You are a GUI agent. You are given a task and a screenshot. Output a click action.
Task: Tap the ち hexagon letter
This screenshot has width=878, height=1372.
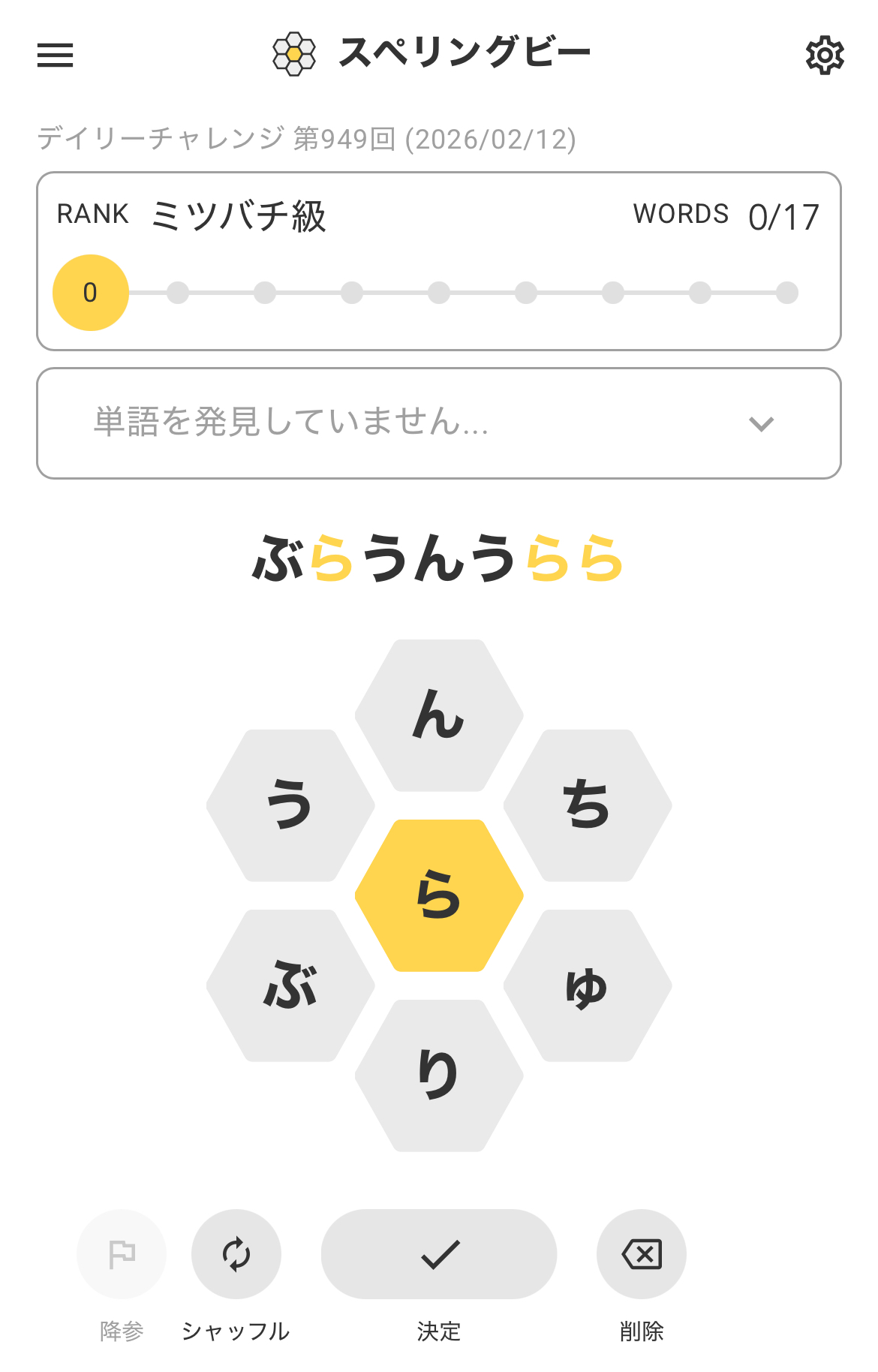(588, 805)
